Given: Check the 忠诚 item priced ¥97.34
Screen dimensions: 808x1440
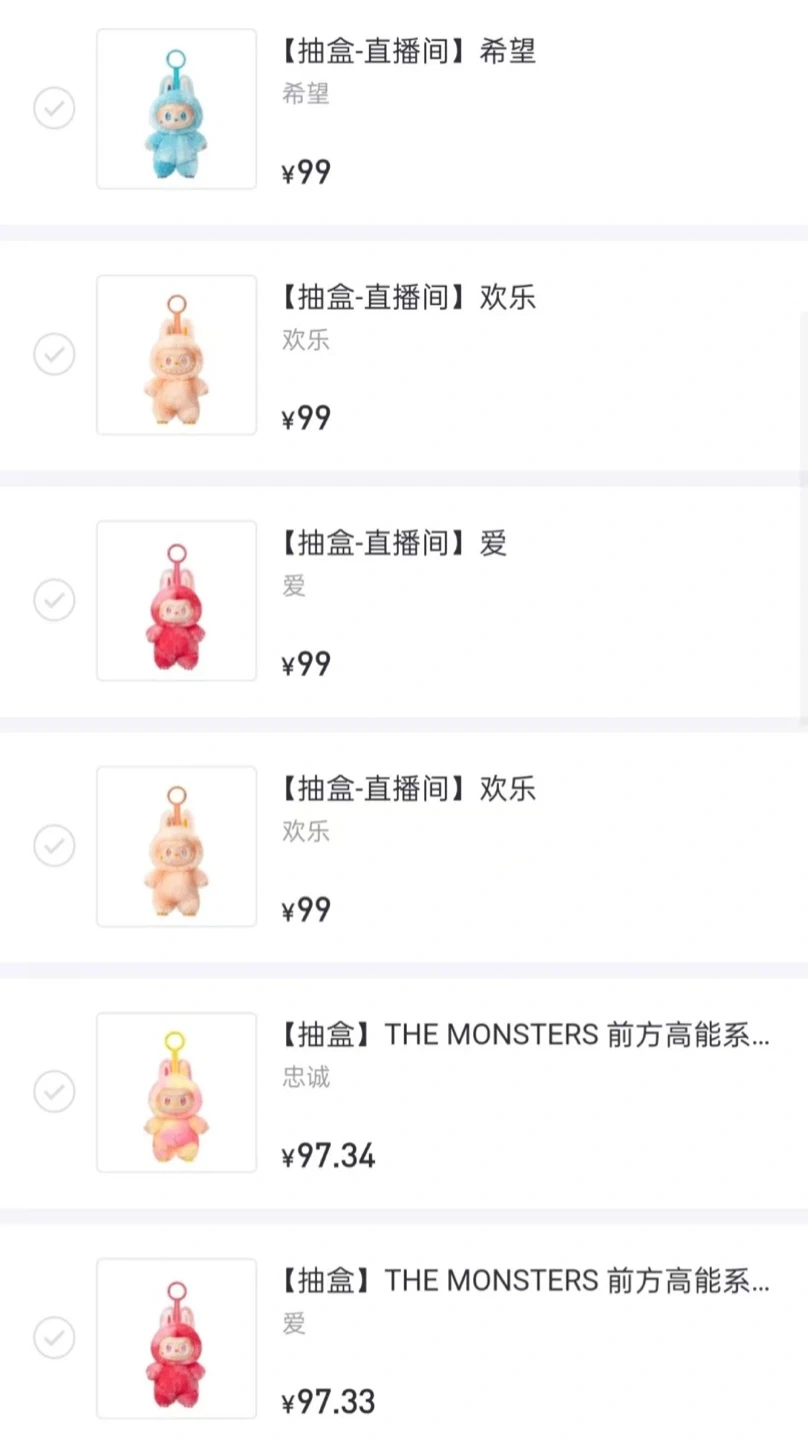Looking at the screenshot, I should [54, 1092].
